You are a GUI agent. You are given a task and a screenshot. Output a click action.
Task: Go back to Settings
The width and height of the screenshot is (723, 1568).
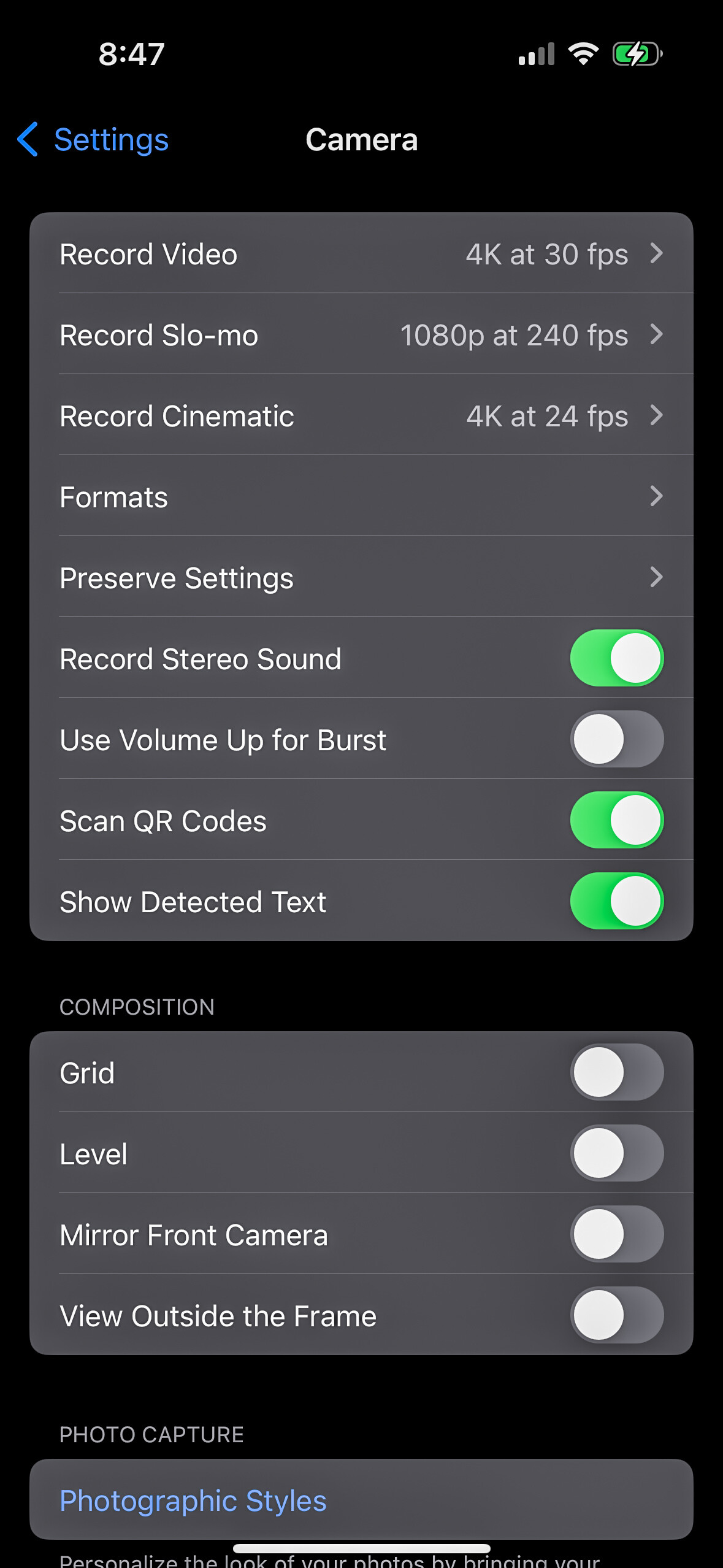93,140
